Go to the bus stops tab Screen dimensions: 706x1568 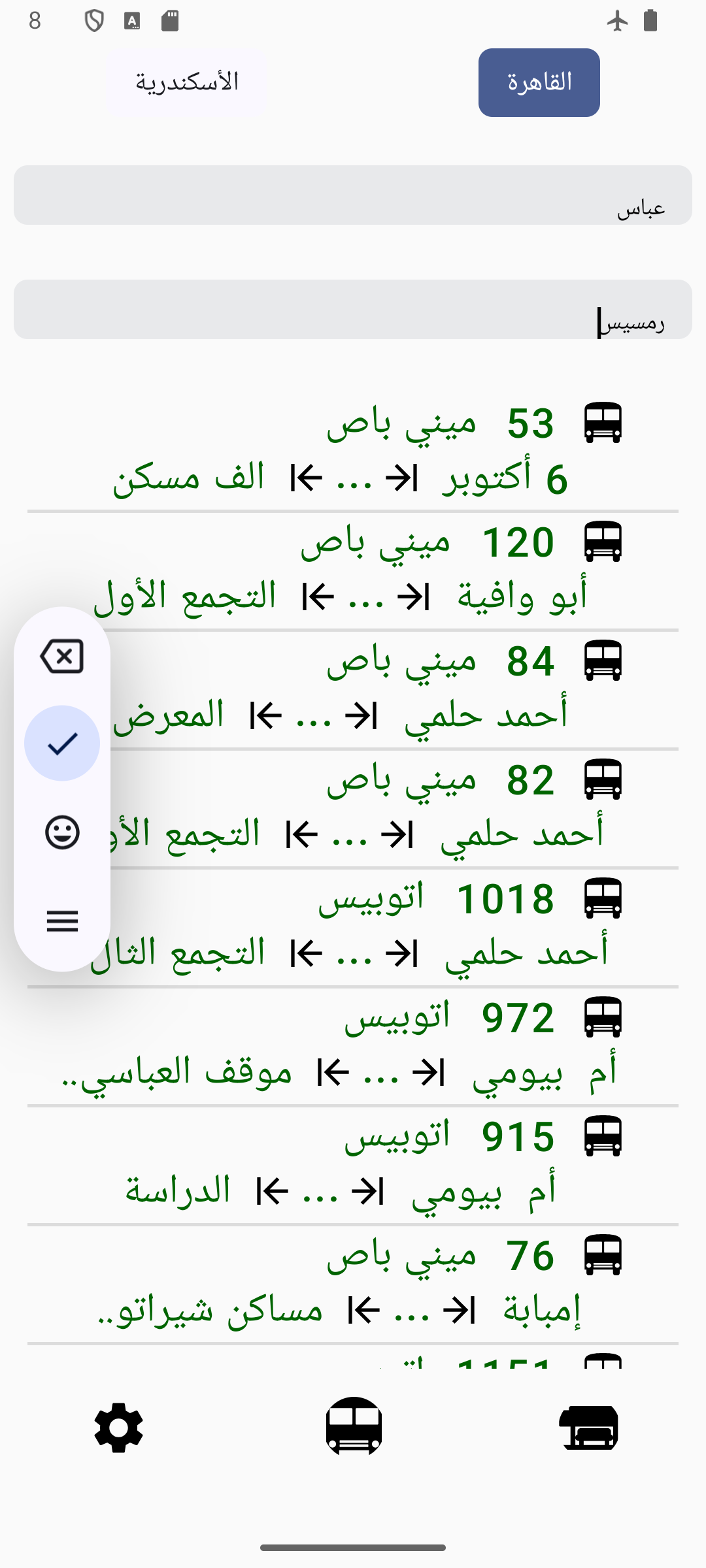coord(588,1428)
